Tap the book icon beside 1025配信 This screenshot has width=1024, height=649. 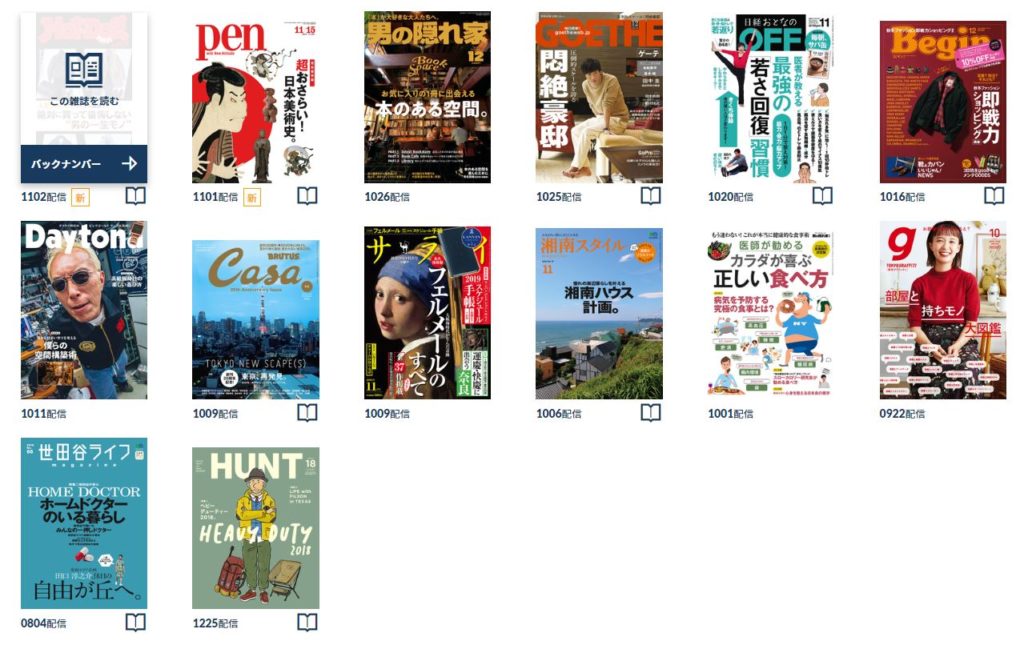pyautogui.click(x=651, y=197)
